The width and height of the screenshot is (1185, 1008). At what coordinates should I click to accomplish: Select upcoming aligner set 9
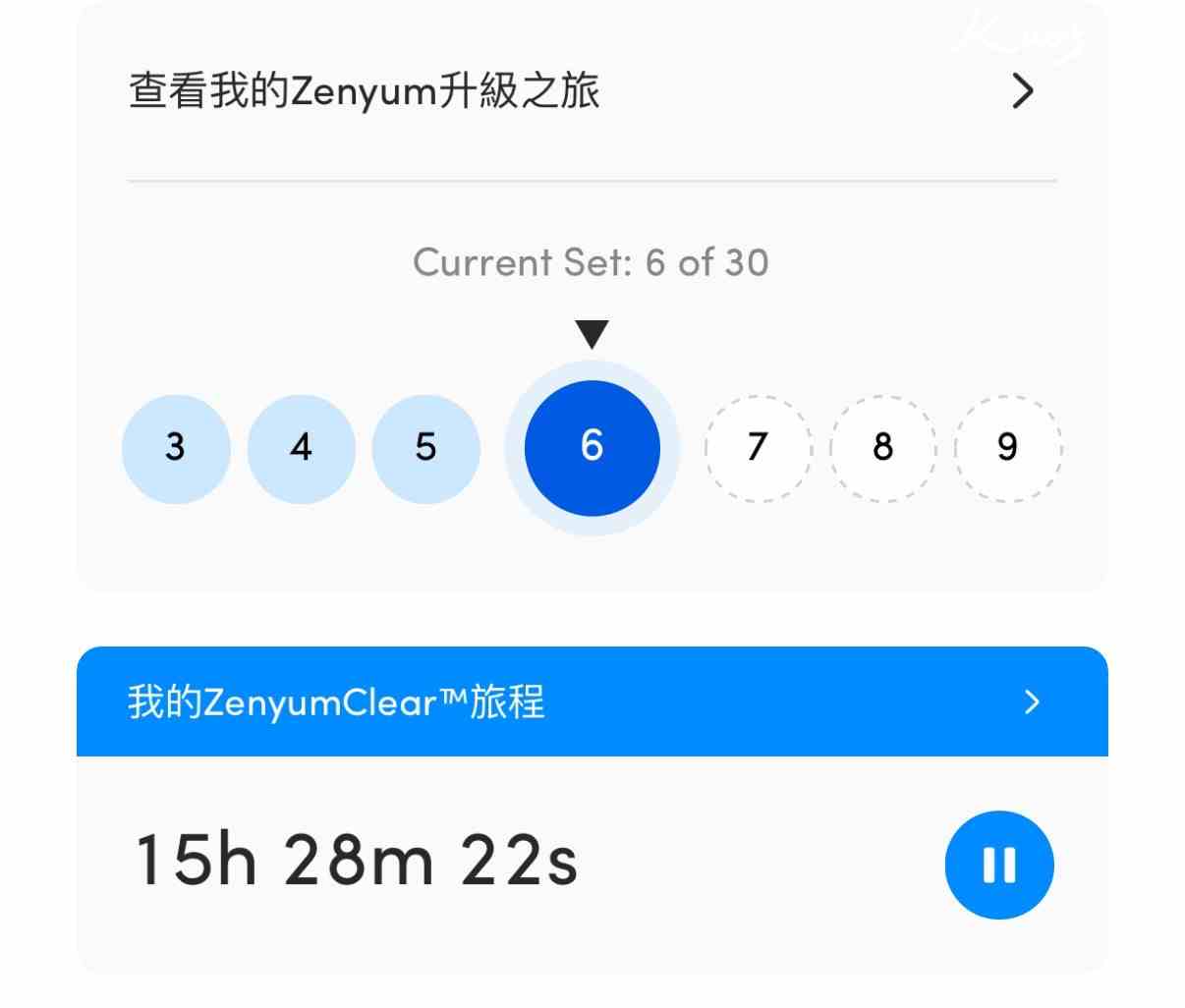1007,448
